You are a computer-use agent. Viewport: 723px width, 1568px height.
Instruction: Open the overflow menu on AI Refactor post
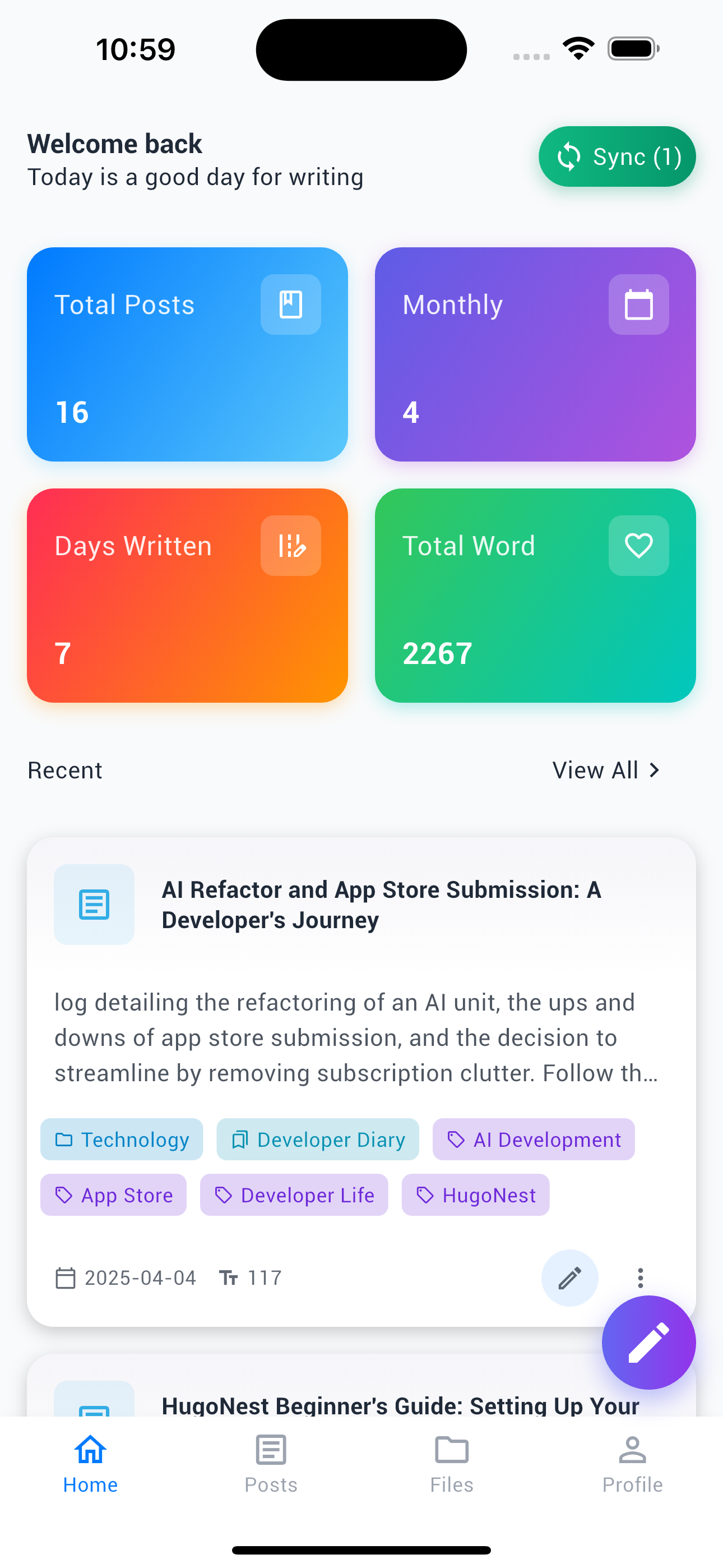click(x=639, y=1278)
